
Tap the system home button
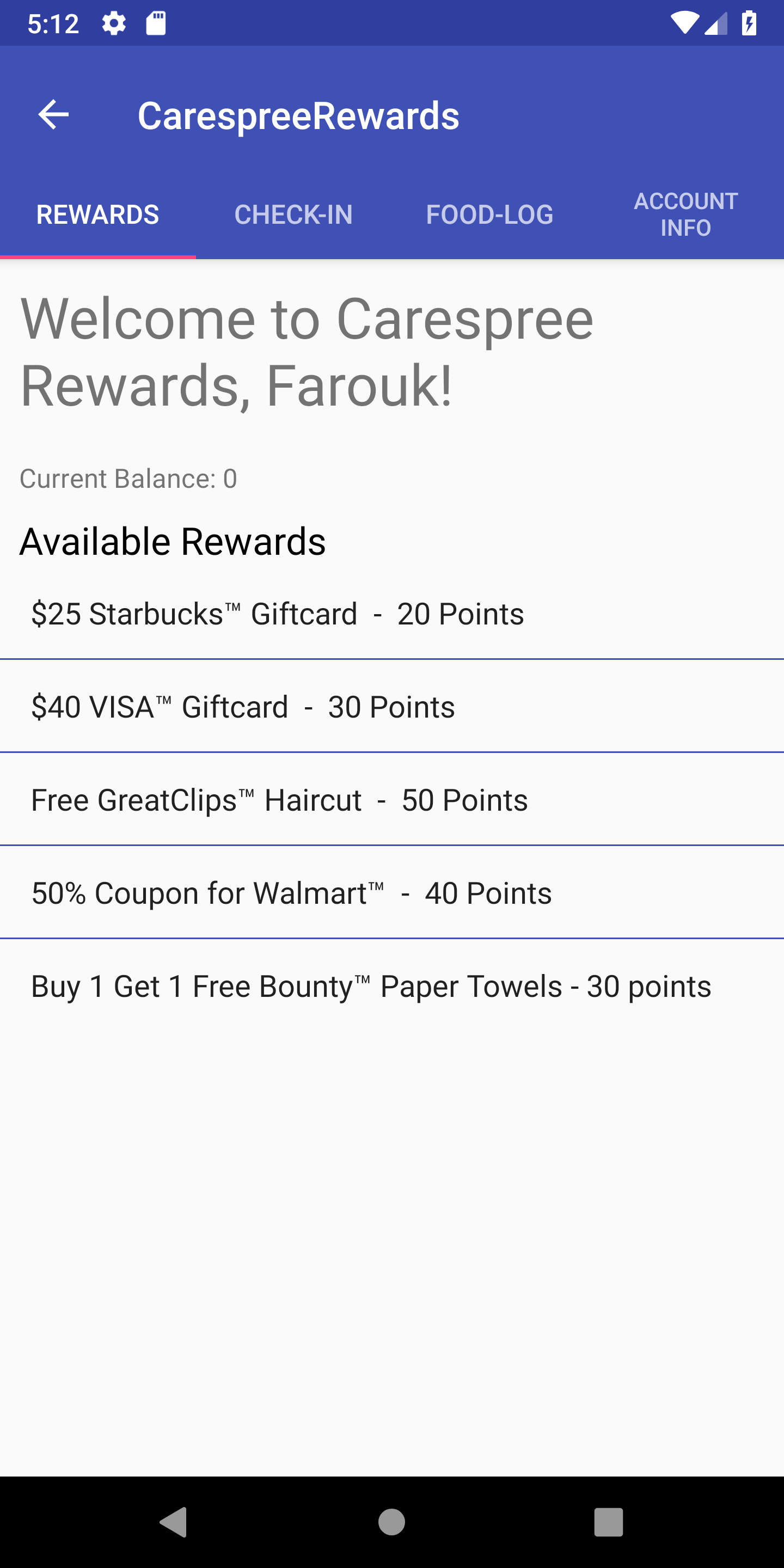[391, 1522]
